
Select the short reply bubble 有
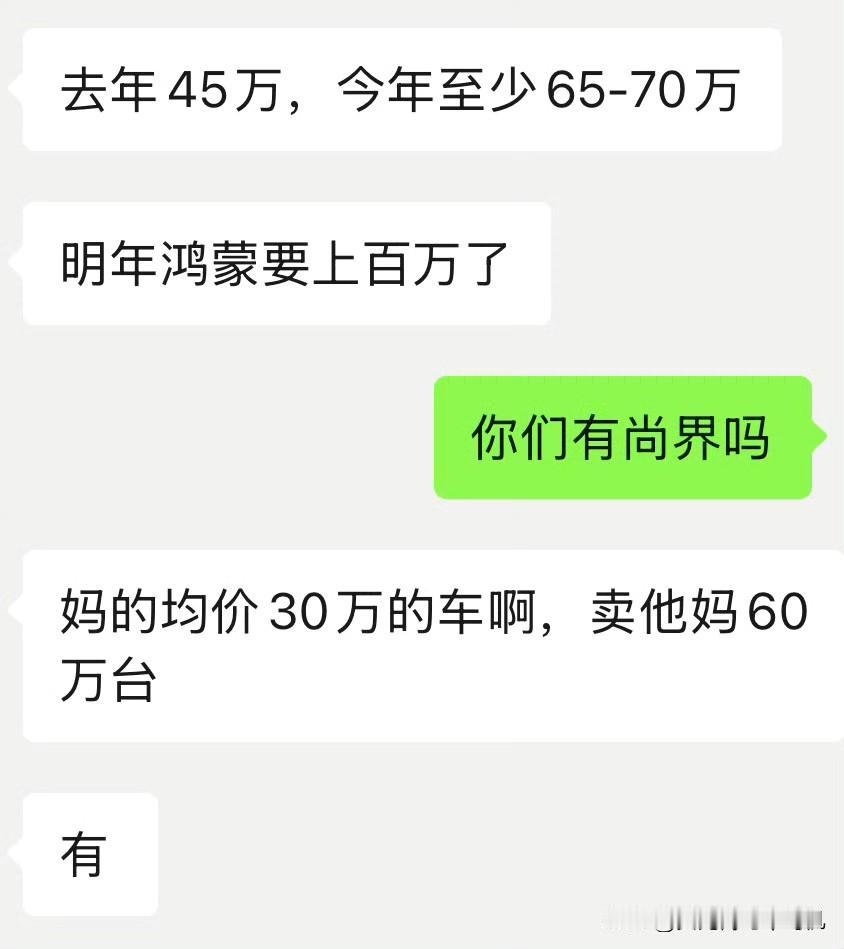(x=88, y=856)
